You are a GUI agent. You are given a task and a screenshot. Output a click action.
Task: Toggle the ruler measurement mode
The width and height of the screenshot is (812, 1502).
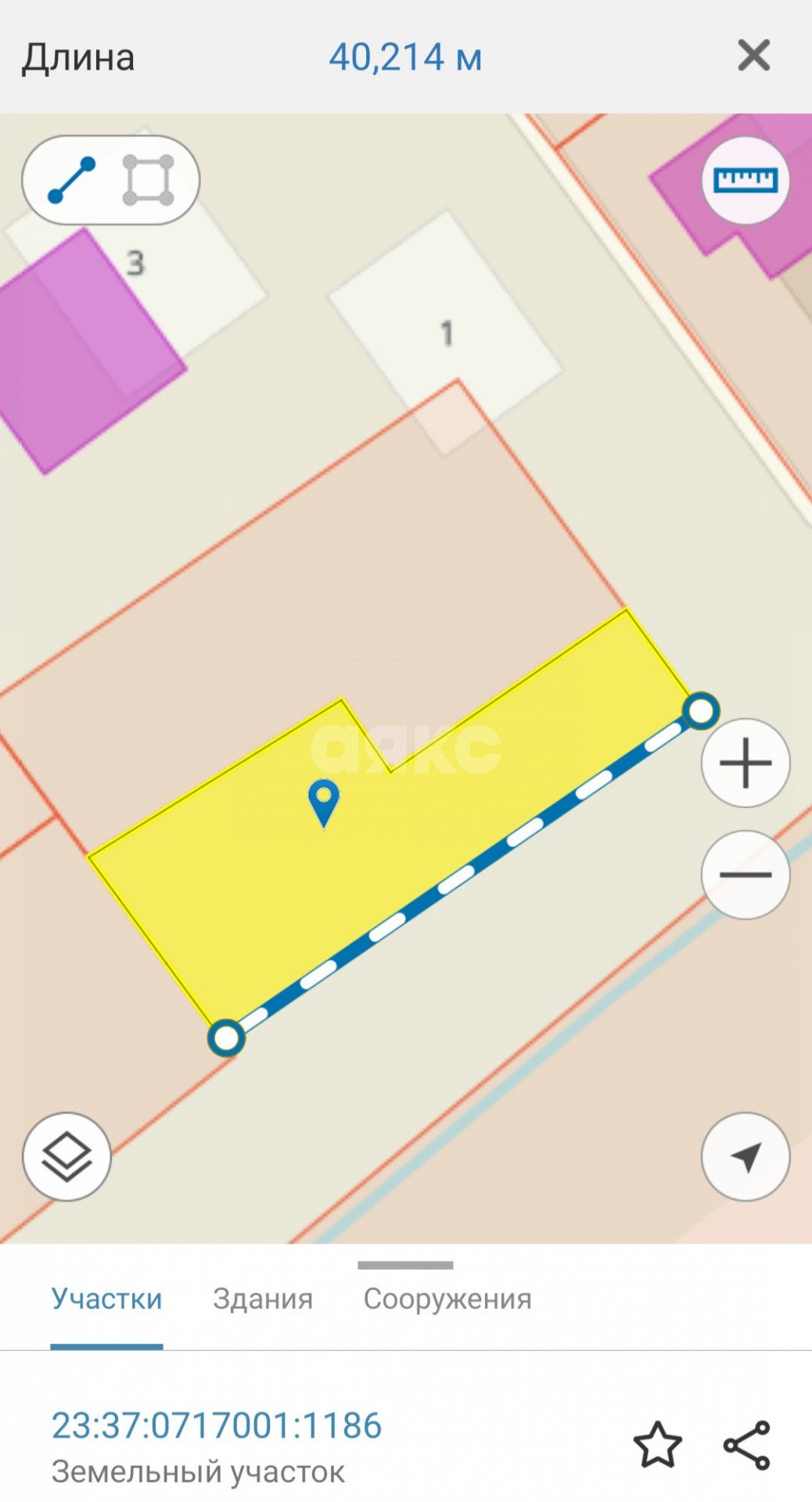pos(746,181)
